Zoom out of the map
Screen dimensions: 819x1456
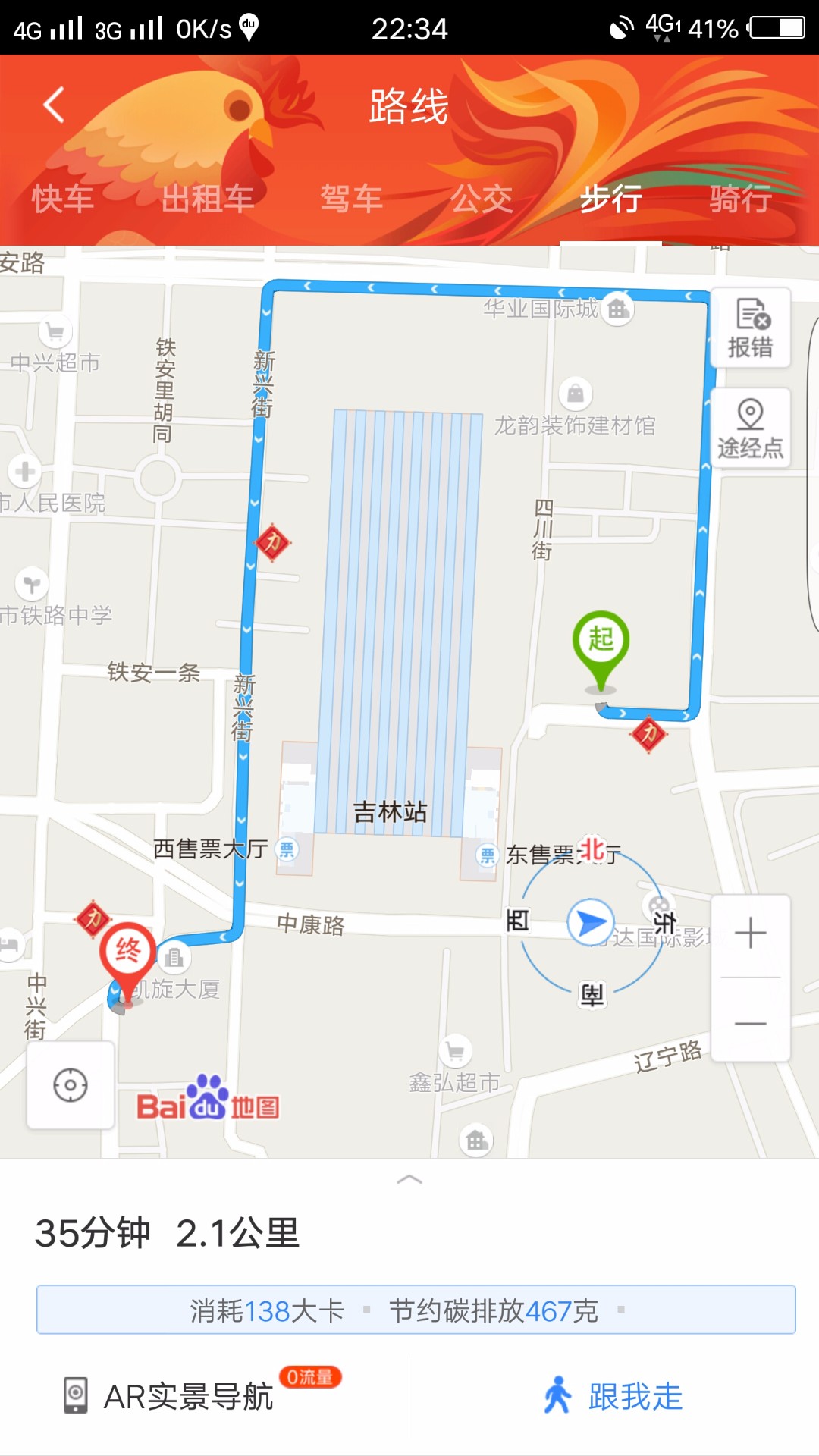751,1023
